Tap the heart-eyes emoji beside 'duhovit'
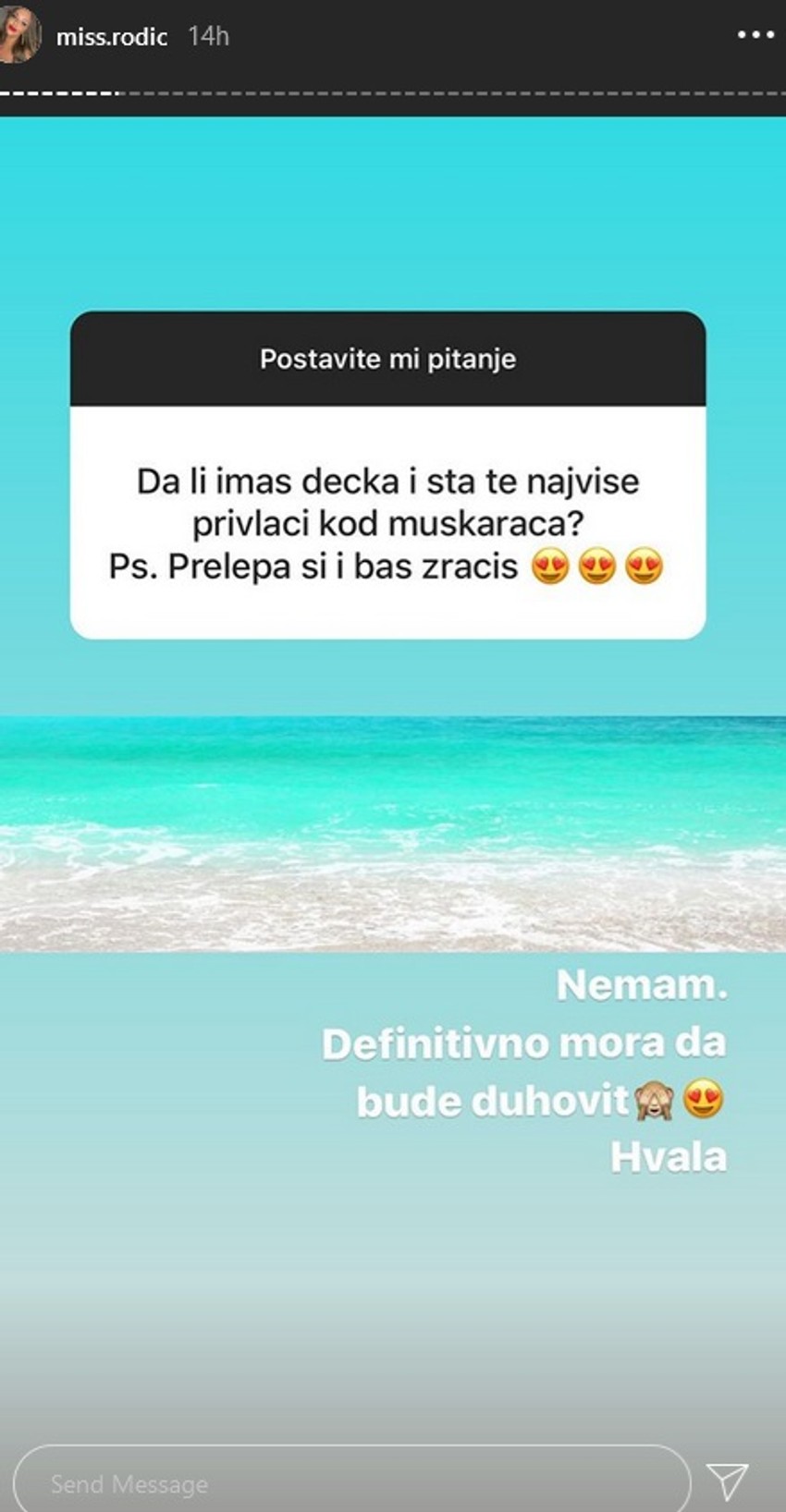The height and width of the screenshot is (1512, 786). (705, 1099)
